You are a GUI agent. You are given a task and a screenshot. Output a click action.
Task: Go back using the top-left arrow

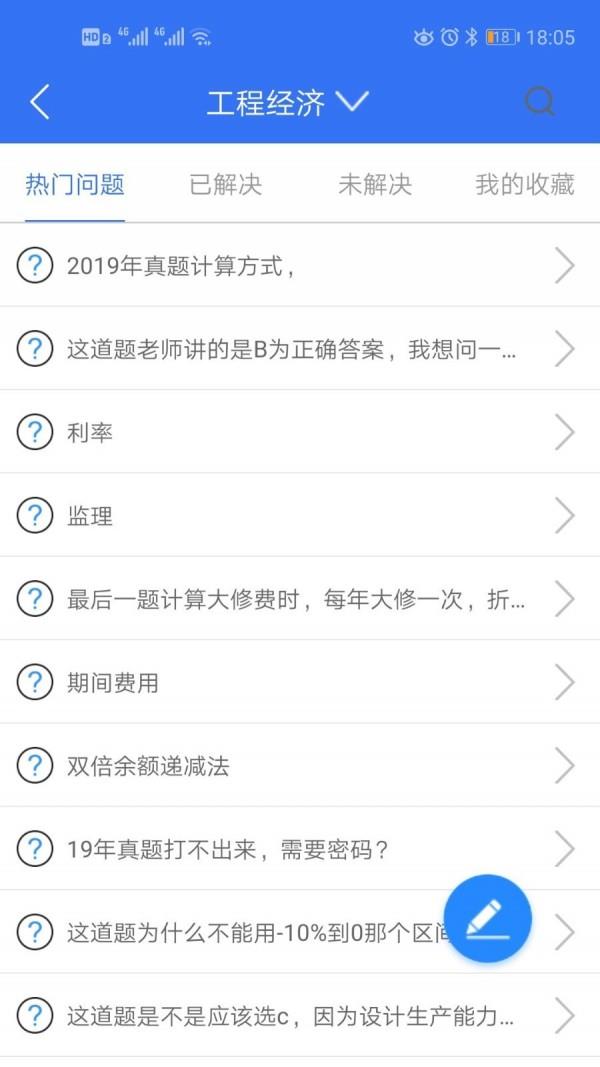click(39, 103)
